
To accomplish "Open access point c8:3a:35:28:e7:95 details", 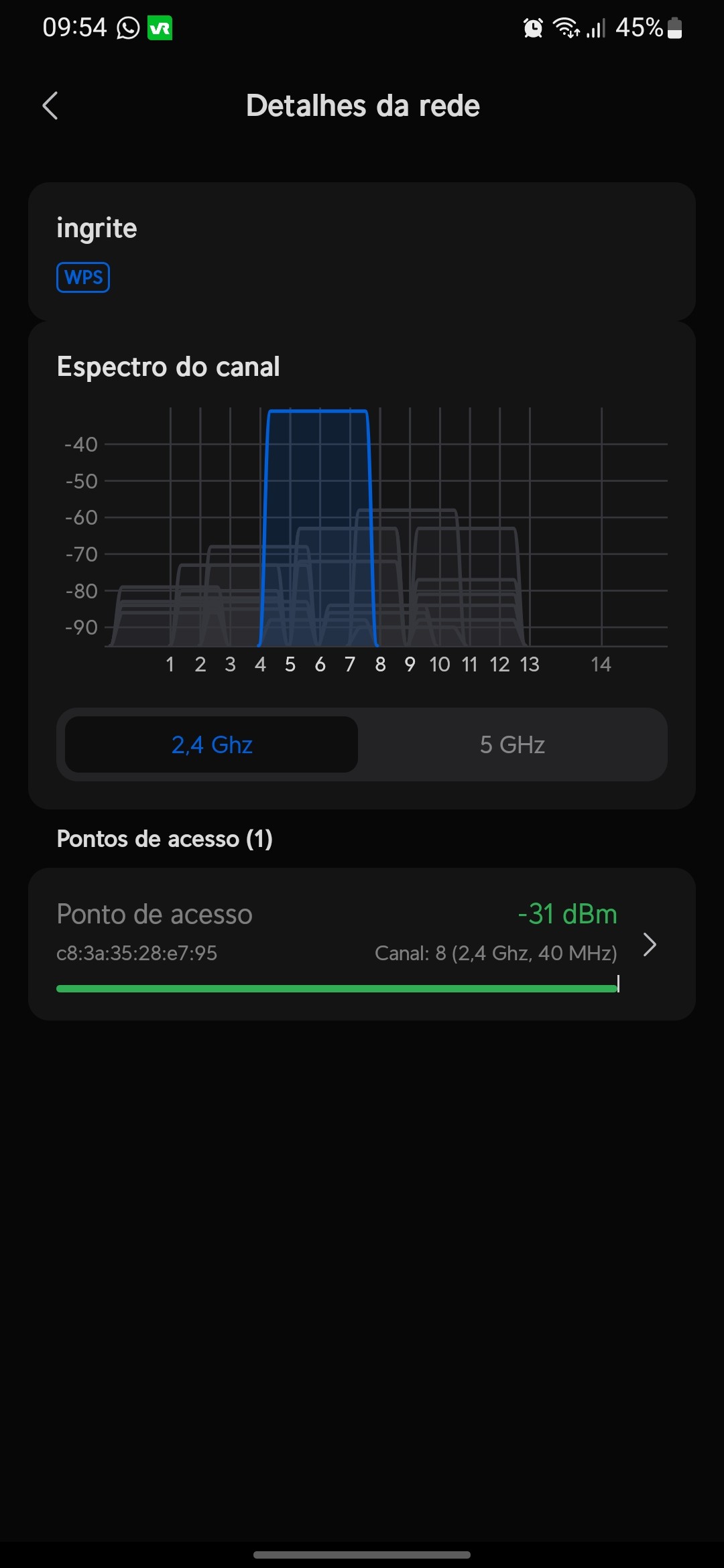I will [x=362, y=943].
